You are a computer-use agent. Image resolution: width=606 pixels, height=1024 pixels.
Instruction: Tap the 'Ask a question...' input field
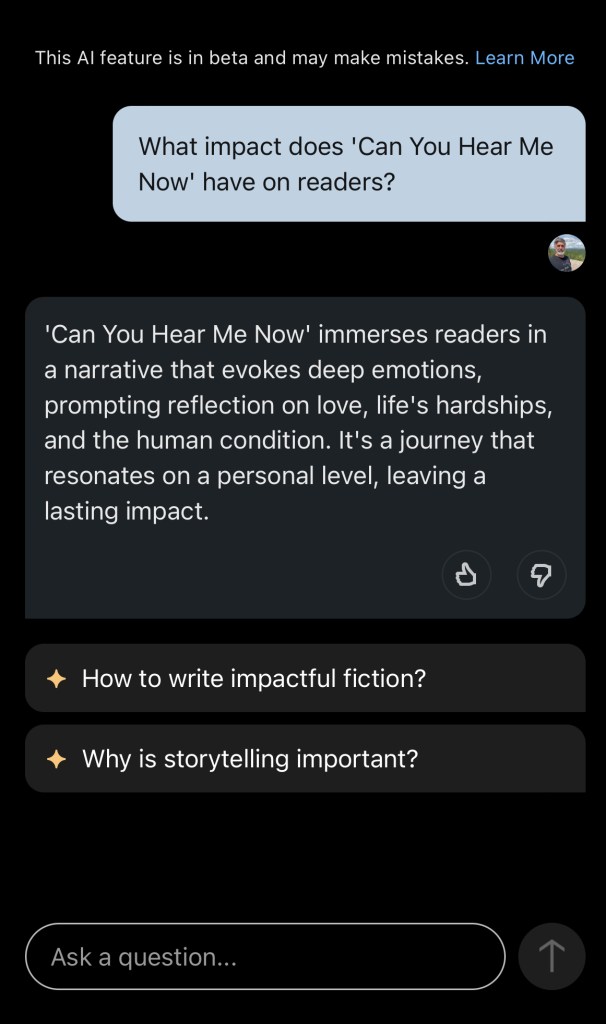265,957
